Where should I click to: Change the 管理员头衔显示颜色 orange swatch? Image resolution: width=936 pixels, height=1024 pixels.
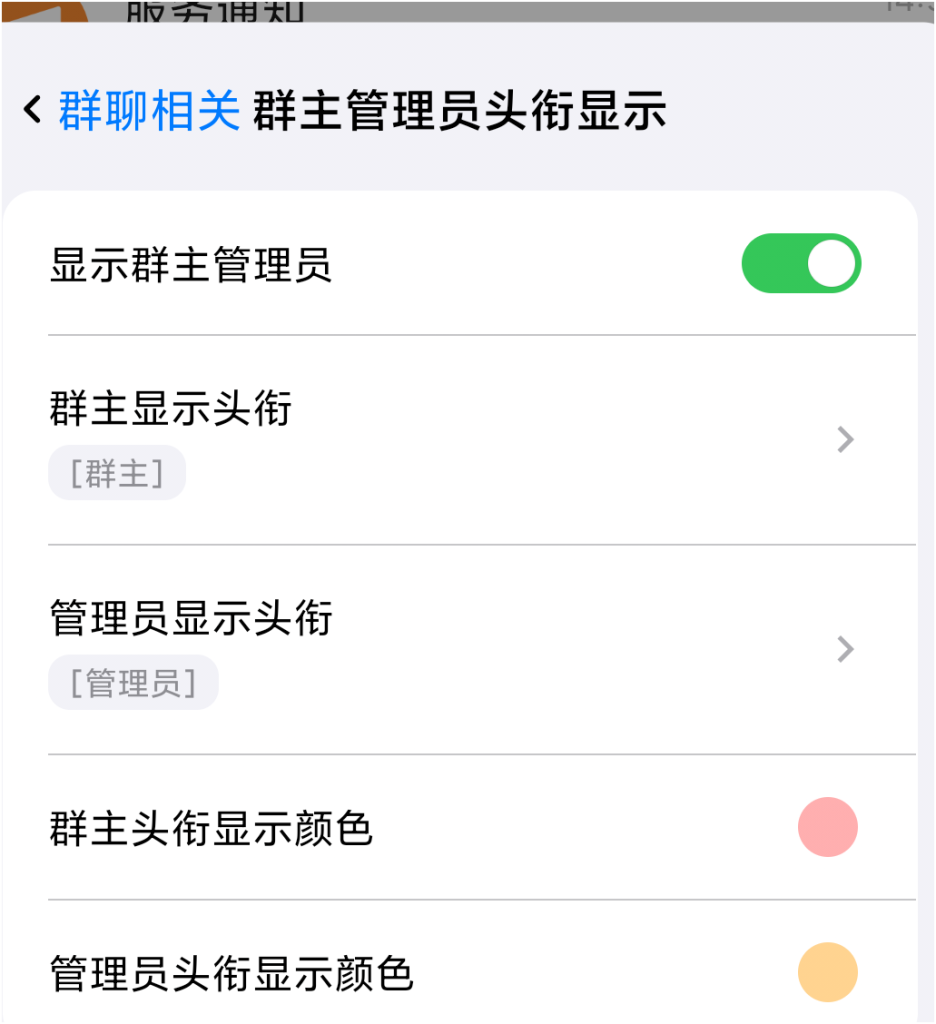click(827, 972)
